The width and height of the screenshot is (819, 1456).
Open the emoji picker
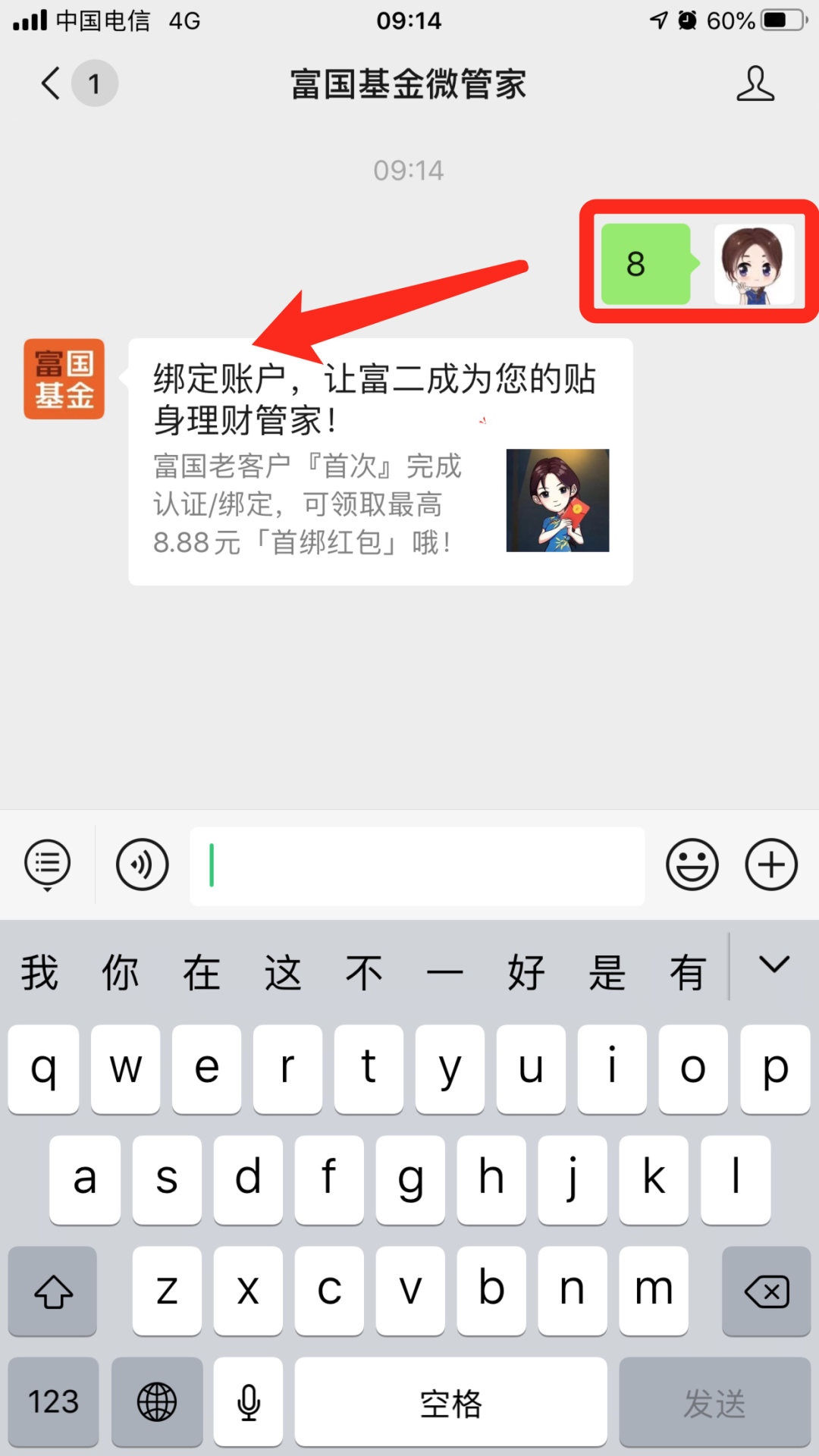point(692,864)
